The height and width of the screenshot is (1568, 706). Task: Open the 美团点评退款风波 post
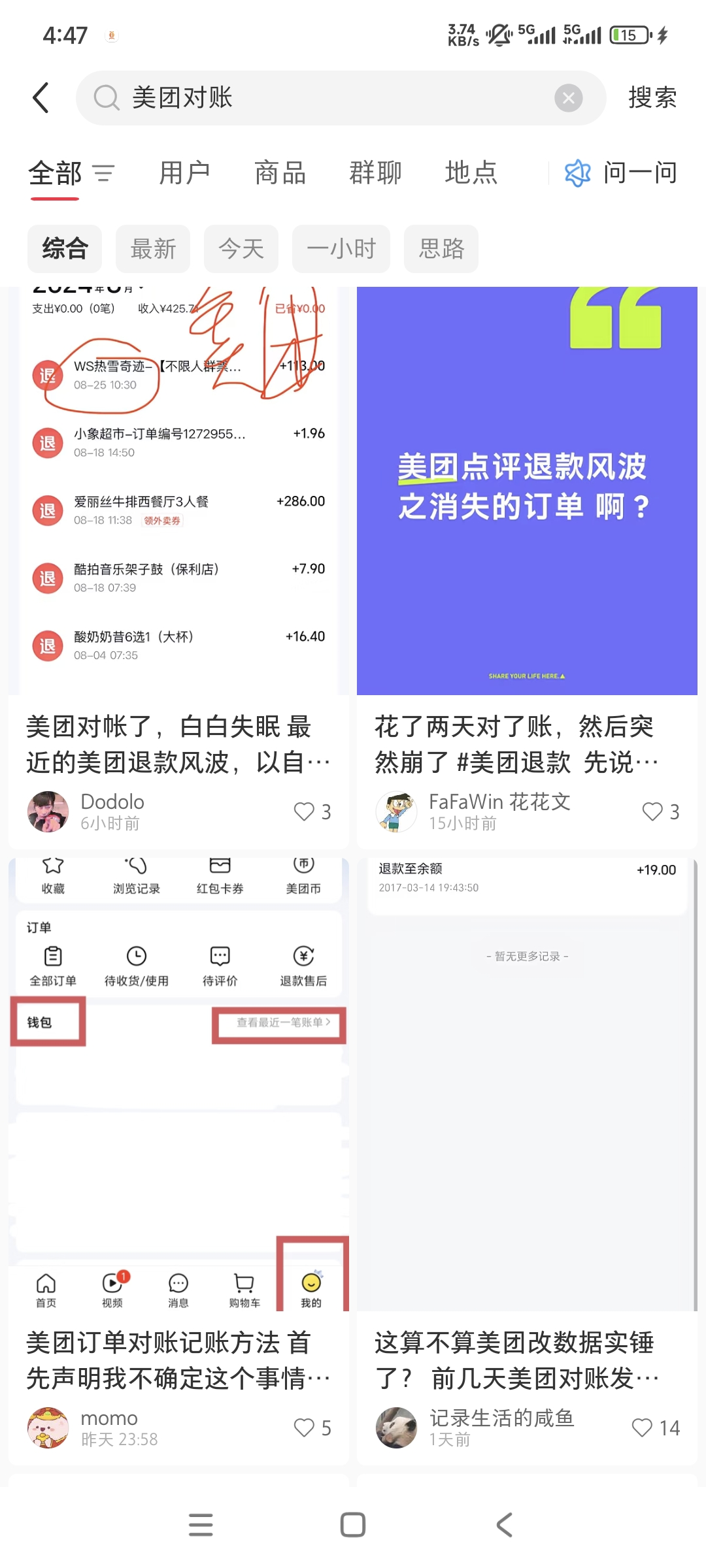(527, 490)
